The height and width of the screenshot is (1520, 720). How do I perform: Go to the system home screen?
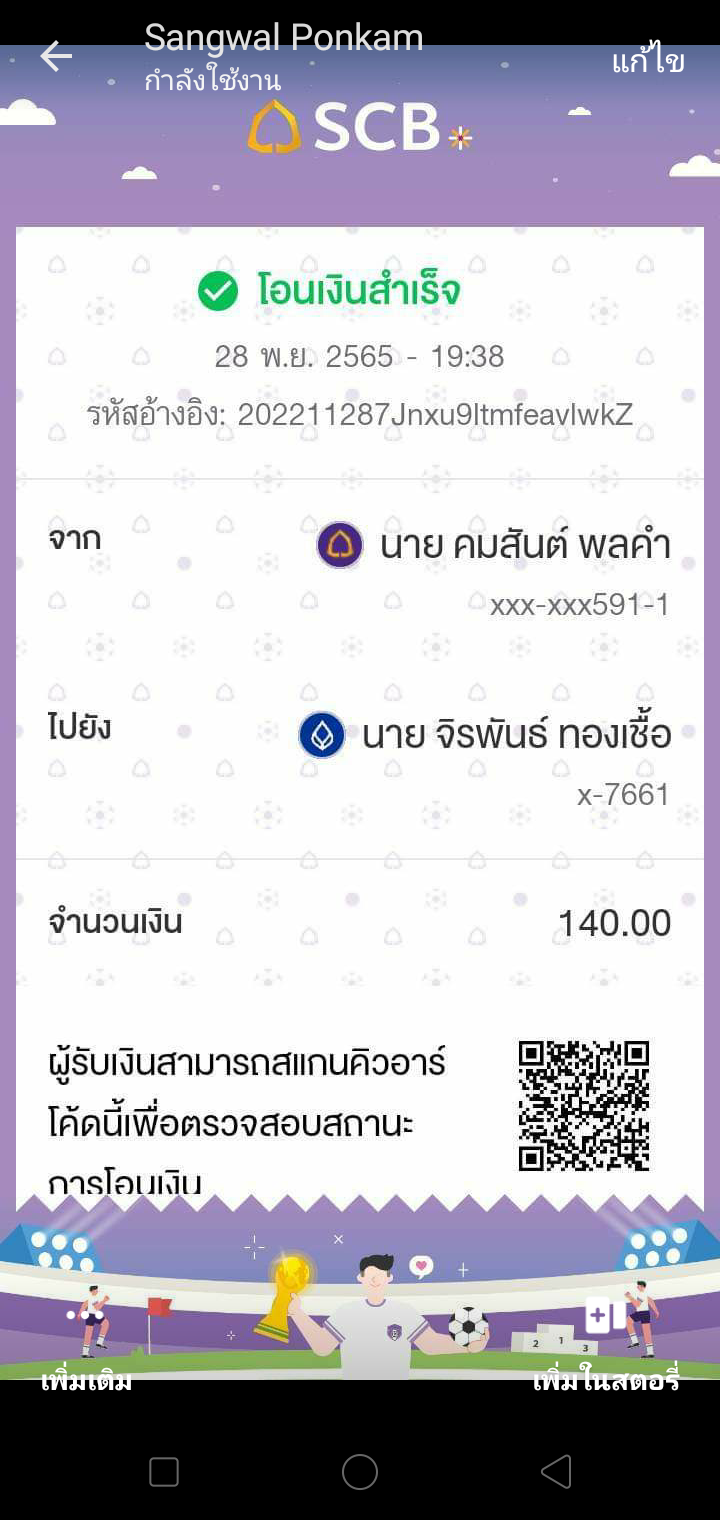click(360, 1471)
